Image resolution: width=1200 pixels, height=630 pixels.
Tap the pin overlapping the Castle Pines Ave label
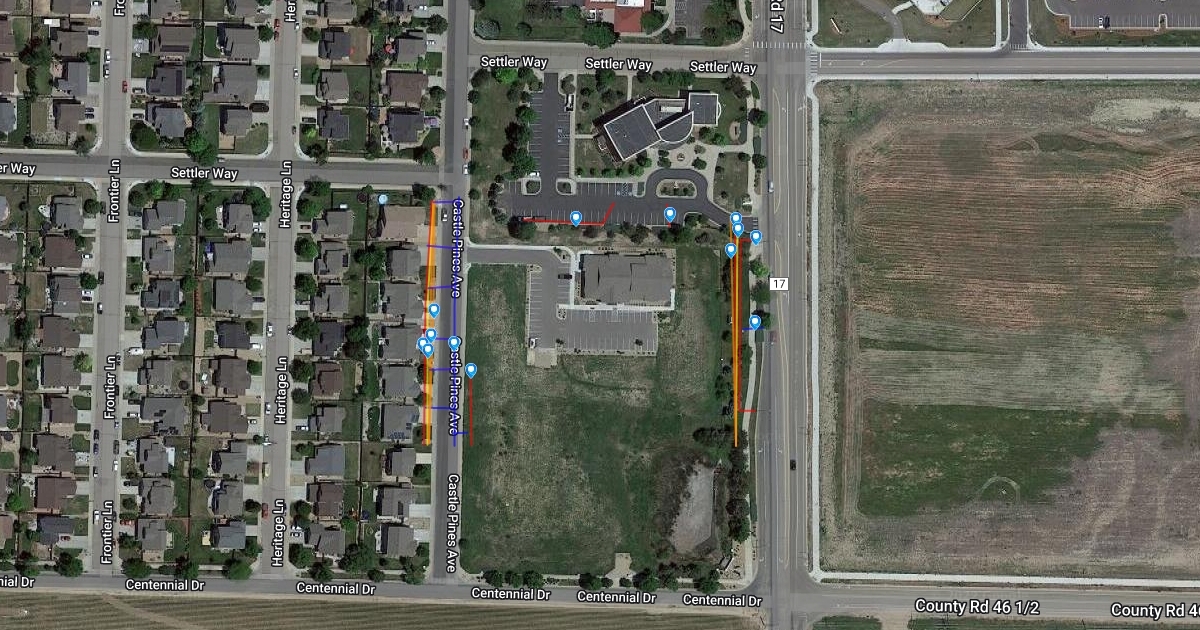coord(454,343)
